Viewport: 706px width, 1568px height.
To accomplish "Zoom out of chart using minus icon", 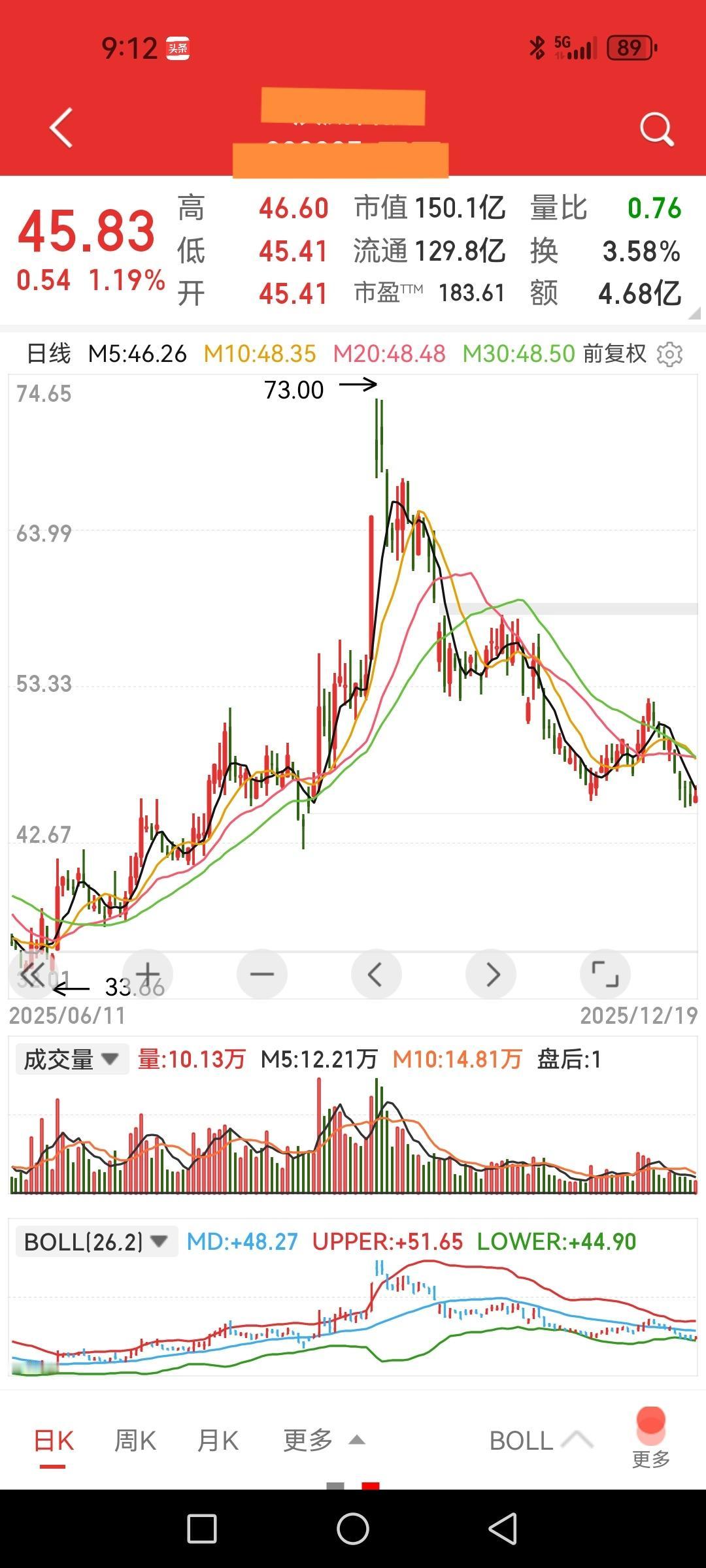I will pyautogui.click(x=261, y=973).
